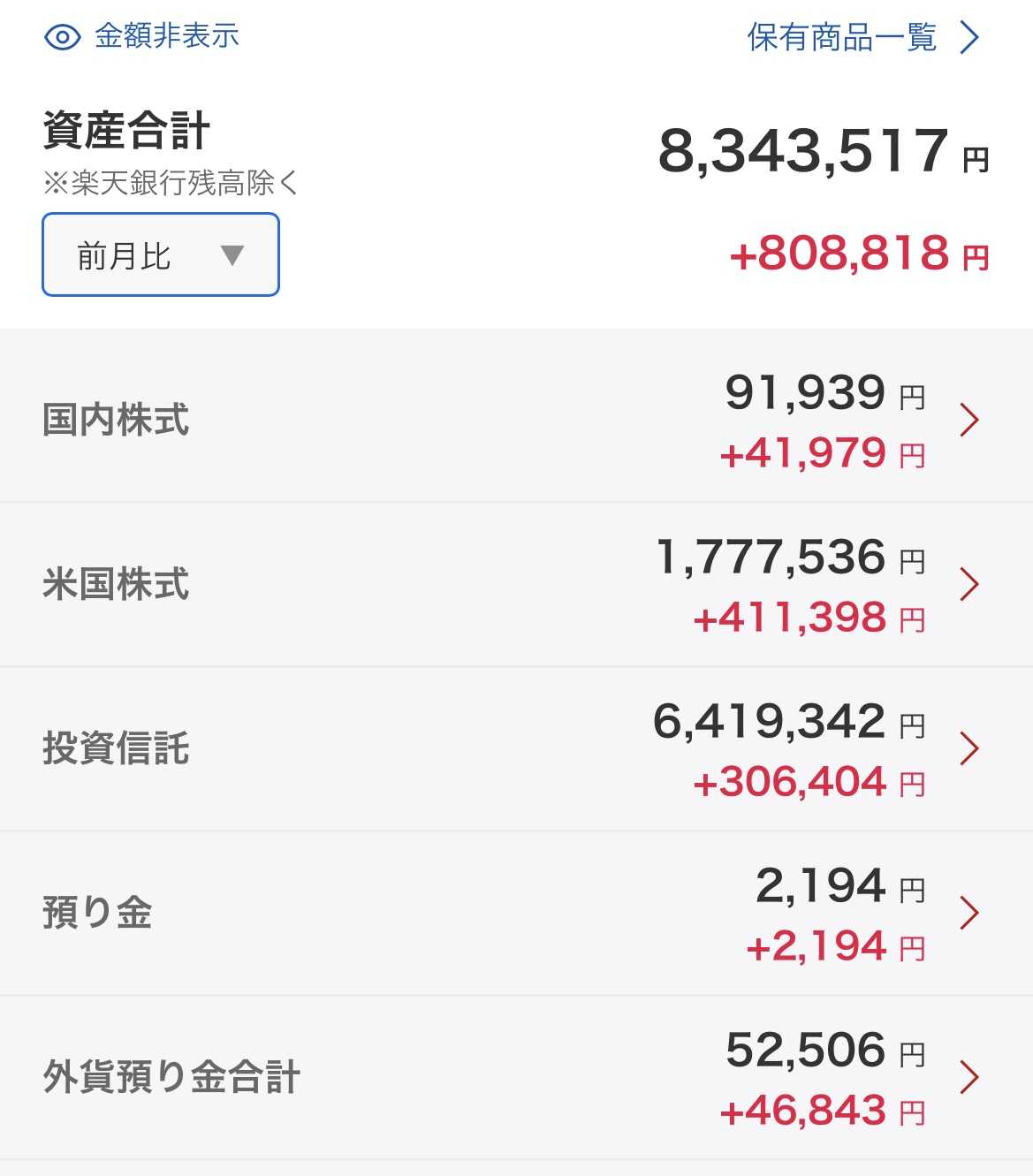Open 外貨預り金合計 details
The image size is (1033, 1176).
(516, 1077)
